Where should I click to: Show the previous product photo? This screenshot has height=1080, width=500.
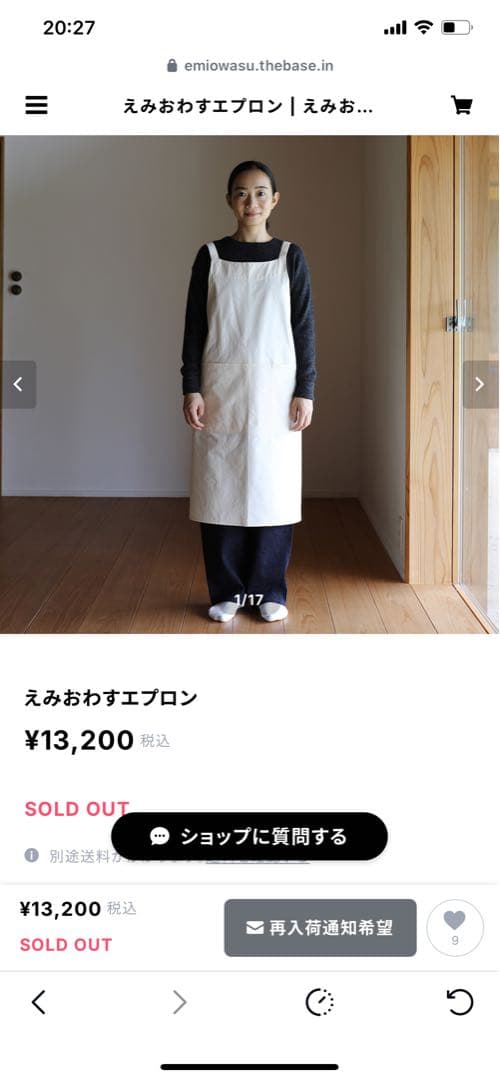pos(19,384)
